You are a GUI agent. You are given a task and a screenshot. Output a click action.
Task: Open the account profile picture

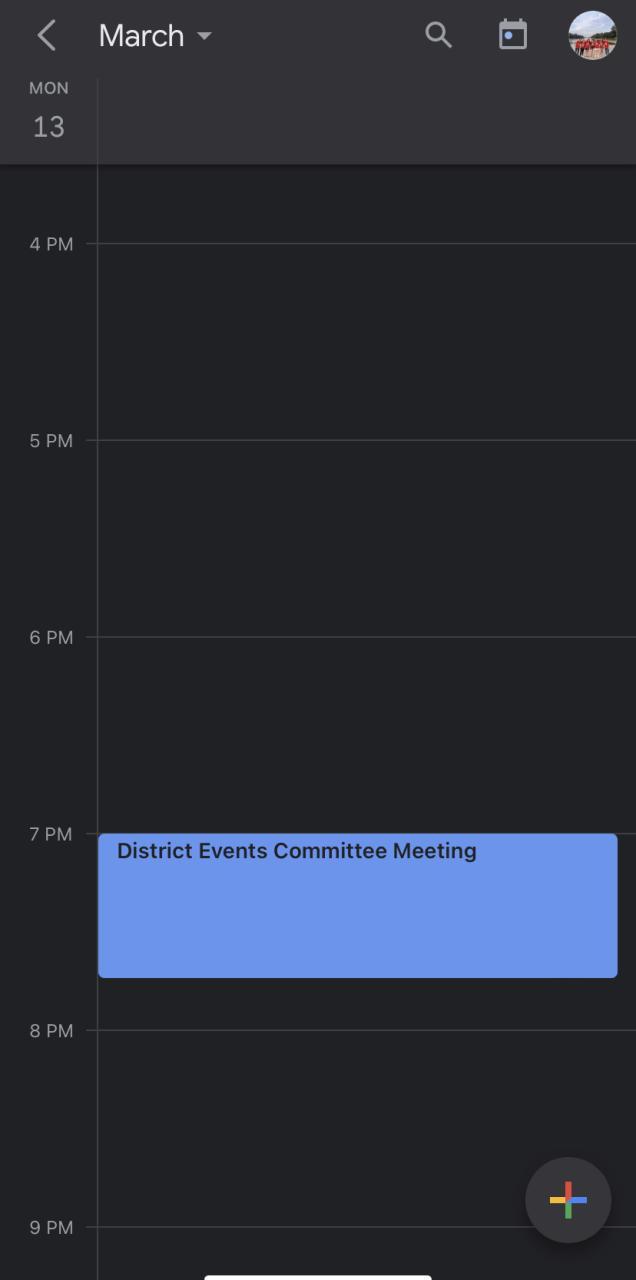pyautogui.click(x=592, y=35)
